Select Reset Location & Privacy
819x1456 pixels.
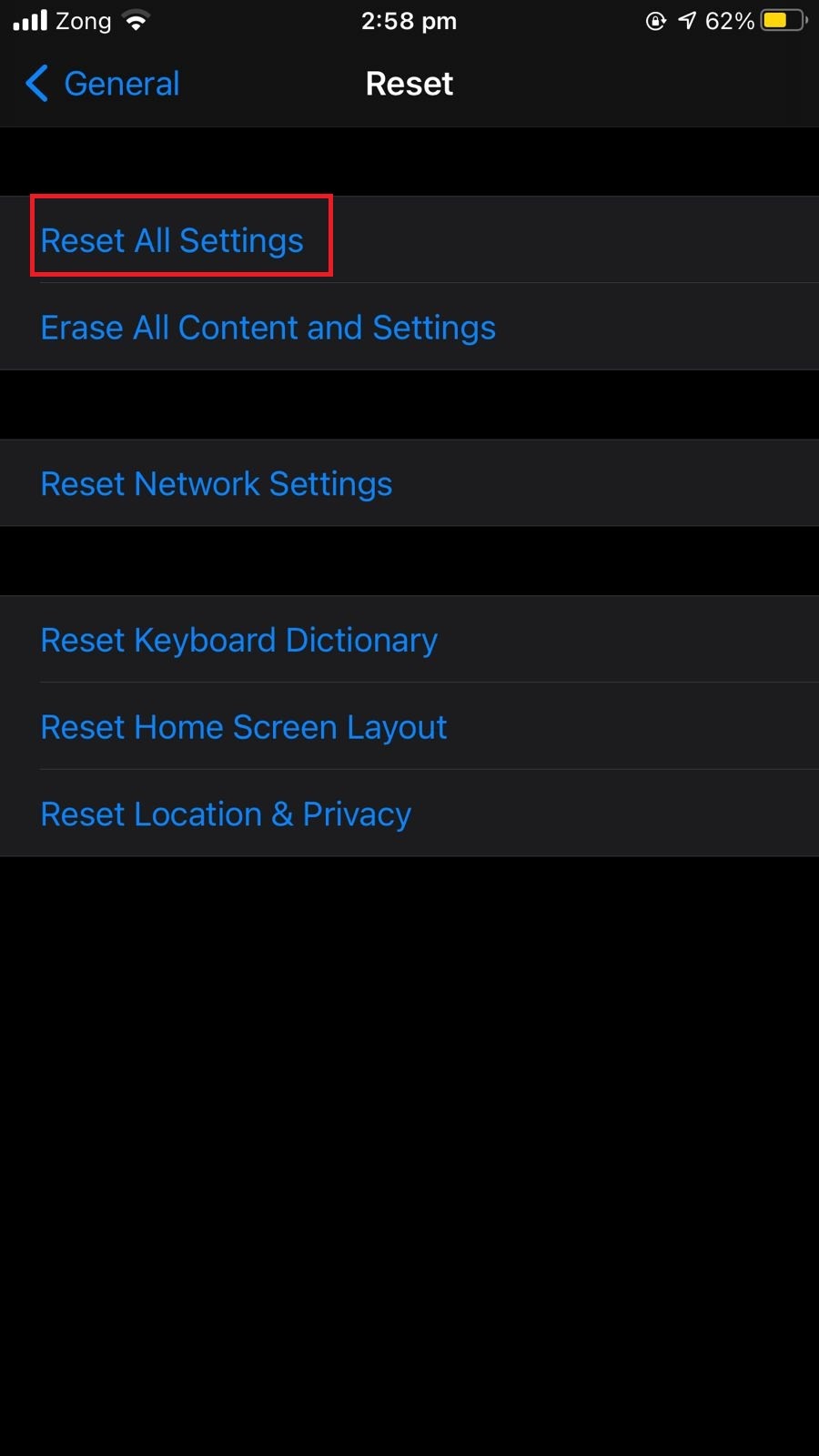click(x=409, y=814)
